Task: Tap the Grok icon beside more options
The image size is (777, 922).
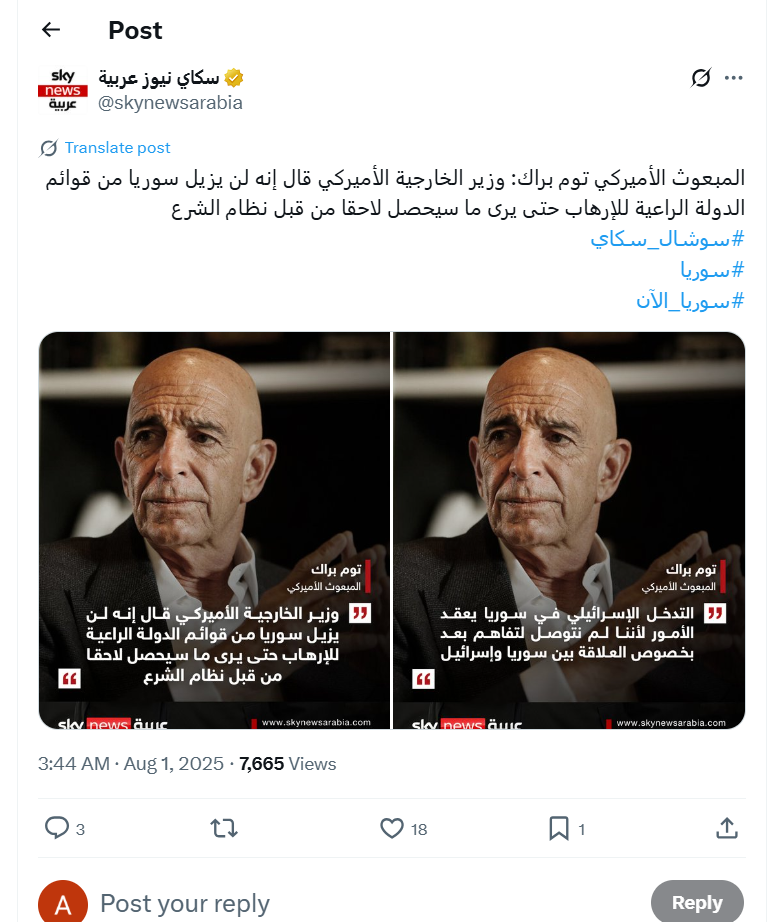Action: tap(701, 77)
